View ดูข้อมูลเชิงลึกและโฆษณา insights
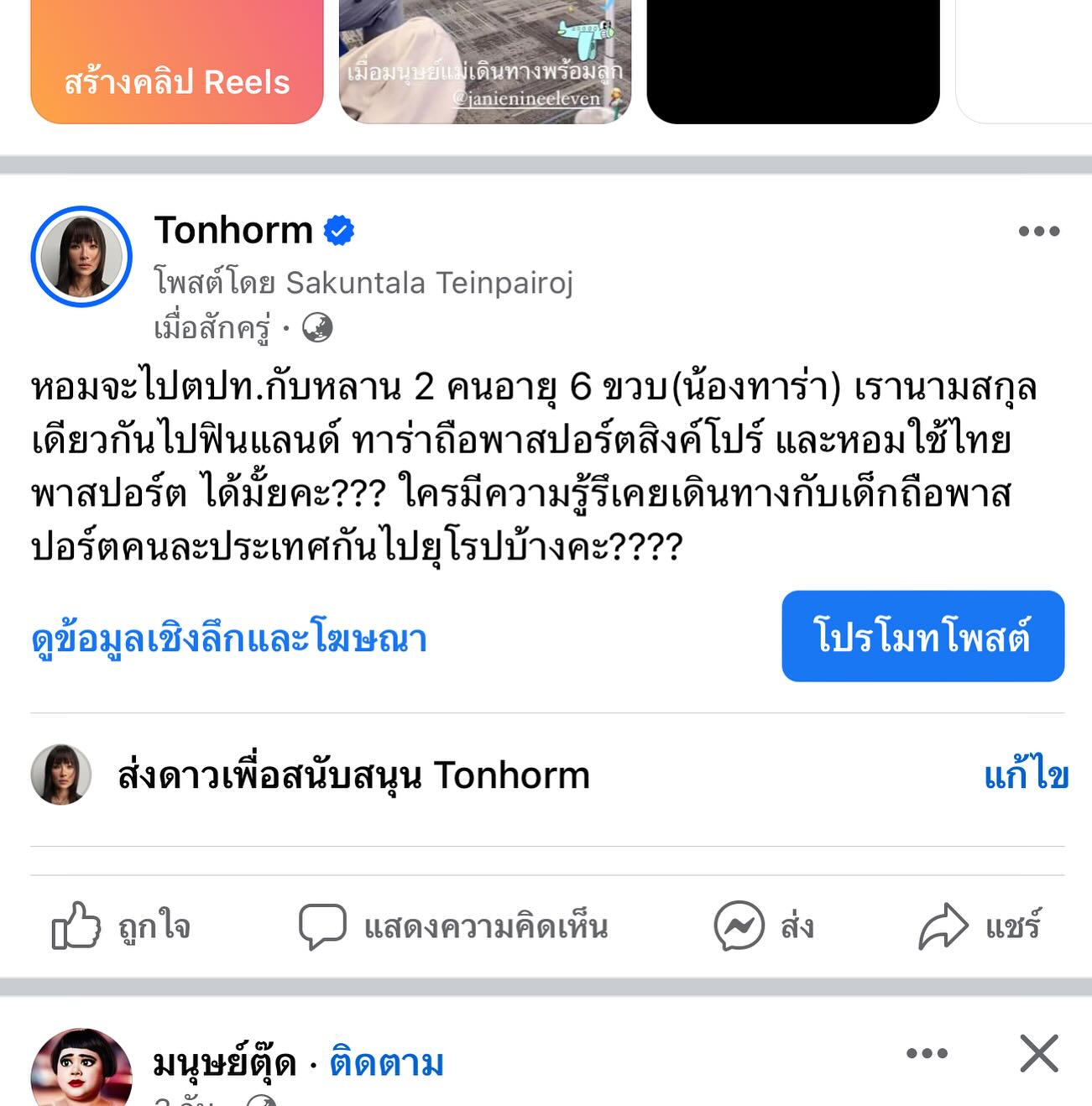This screenshot has height=1106, width=1092. point(229,638)
